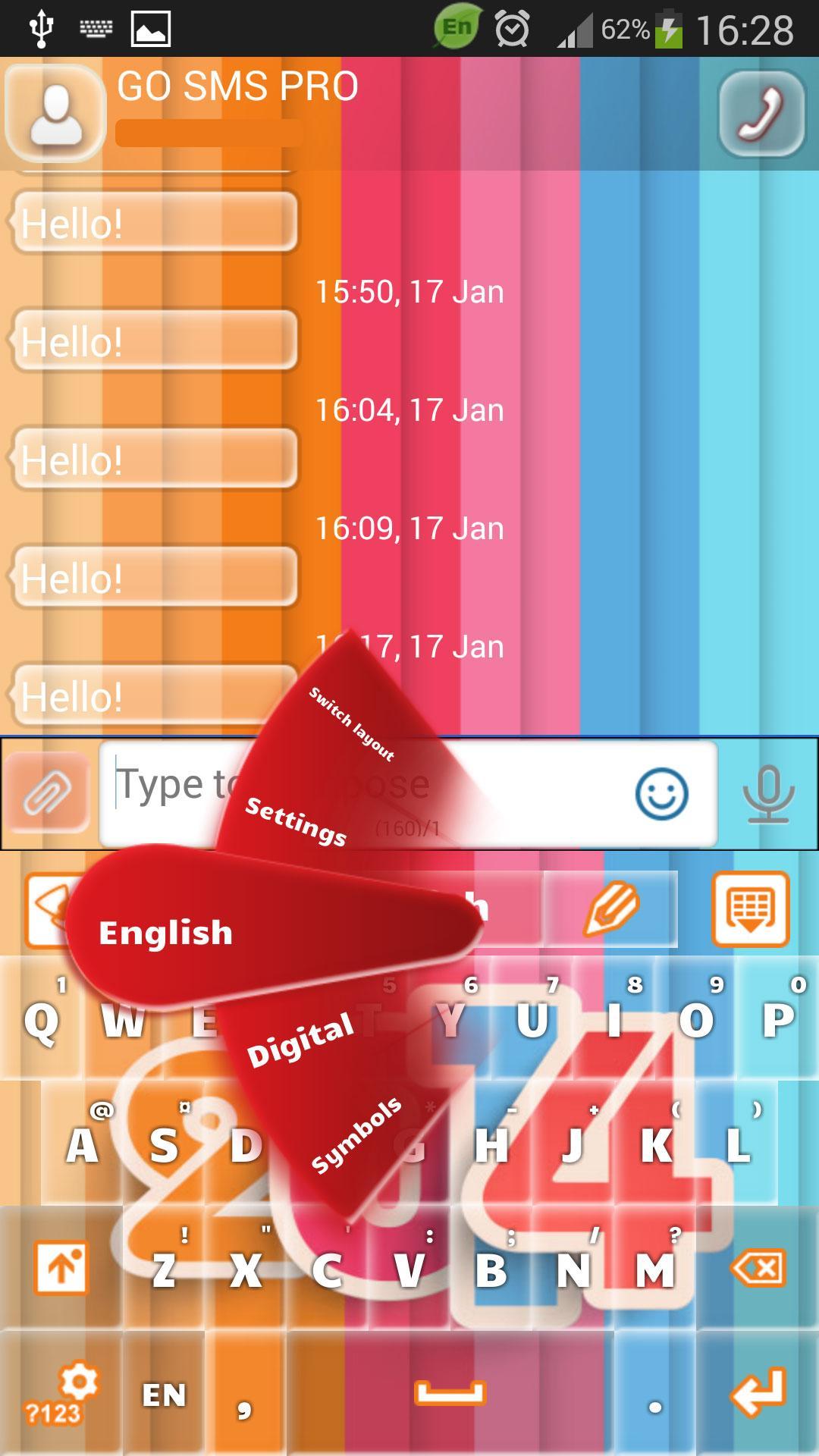The width and height of the screenshot is (819, 1456).
Task: Tap the space bar key
Action: 449,1393
